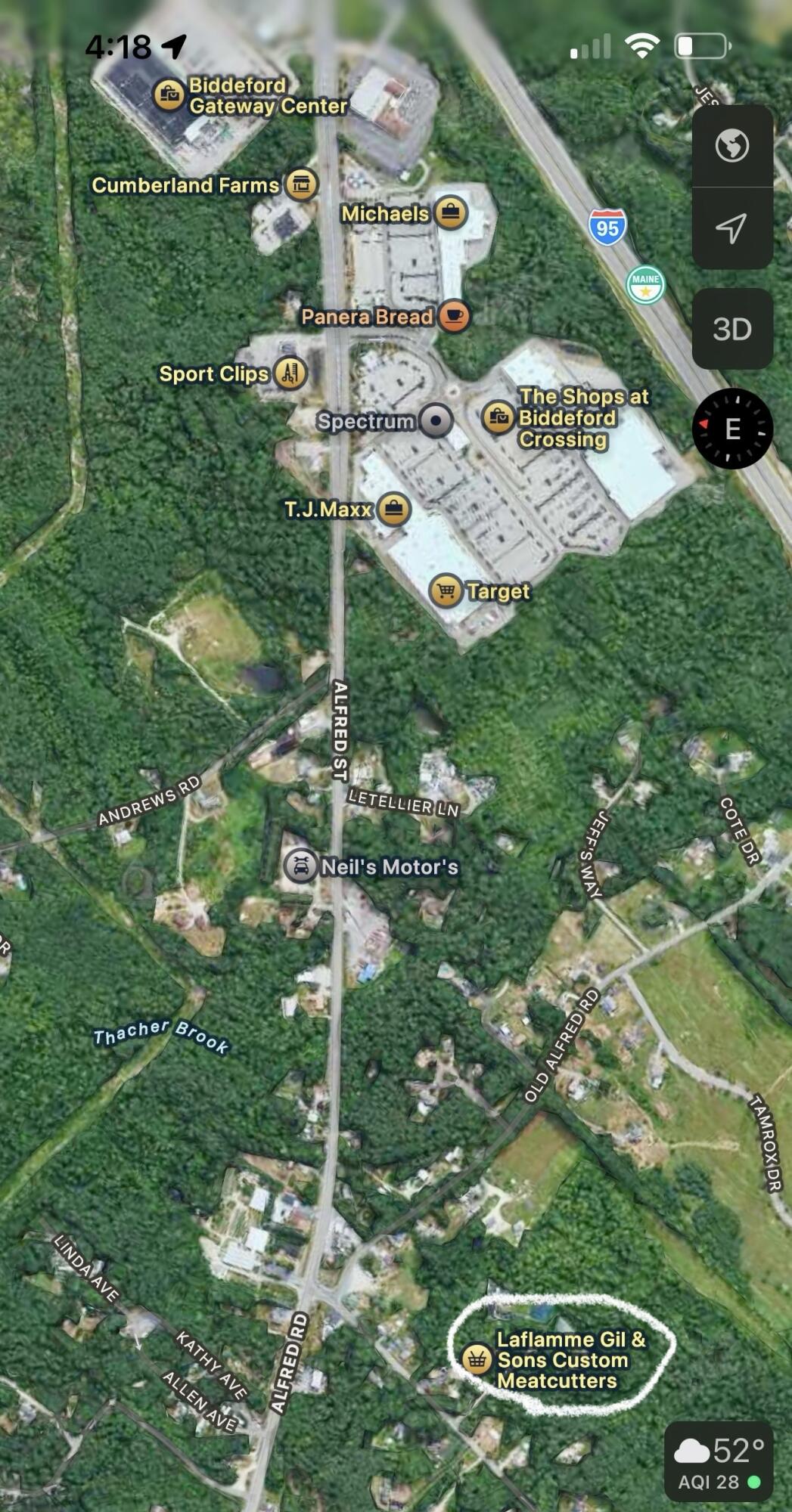
Task: Open the Cumberland Farms pin
Action: point(301,184)
